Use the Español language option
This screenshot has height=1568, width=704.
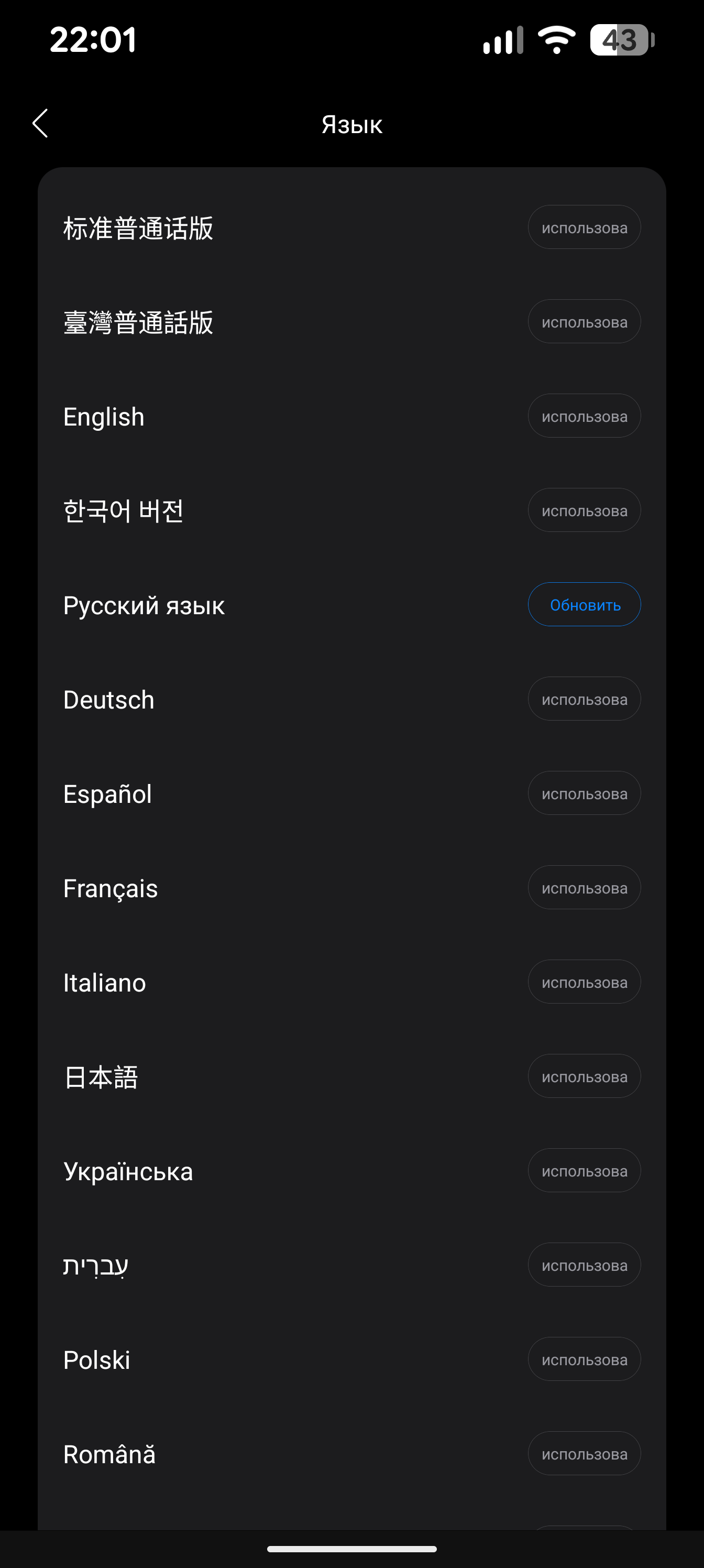pyautogui.click(x=584, y=794)
